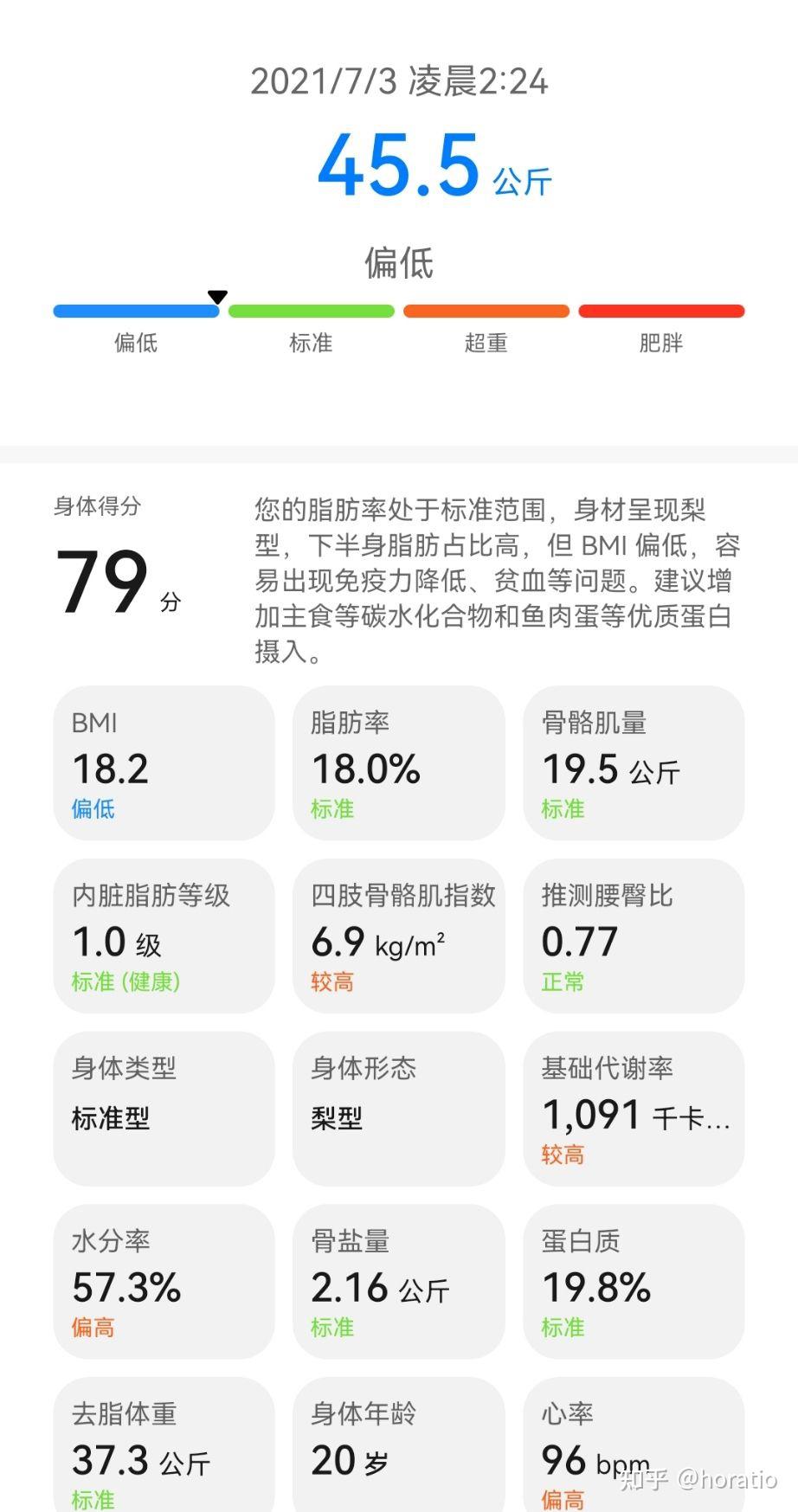Open the 推测腰臀比 0.77 card

point(634,936)
